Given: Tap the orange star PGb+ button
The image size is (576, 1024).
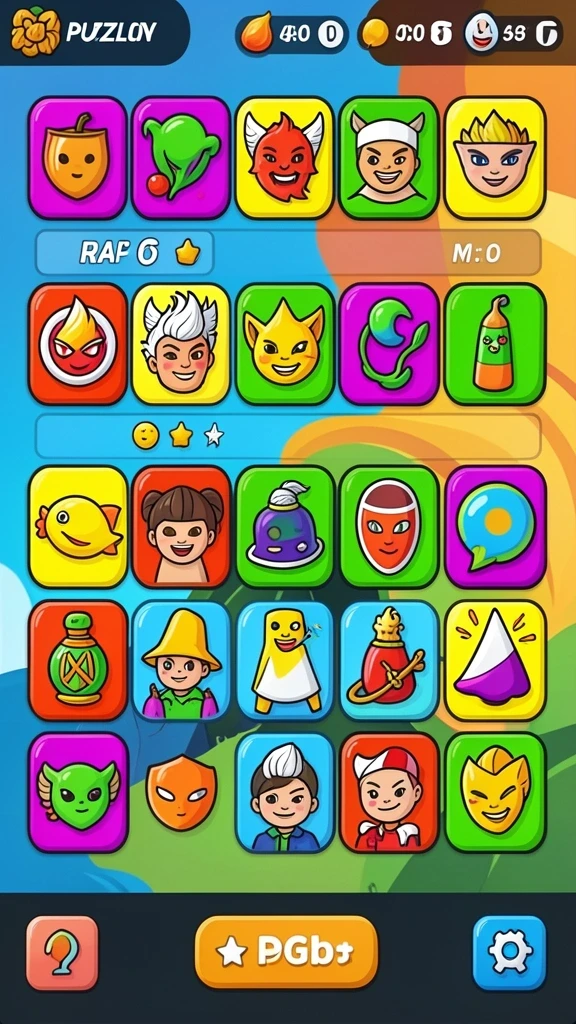Looking at the screenshot, I should click(286, 952).
